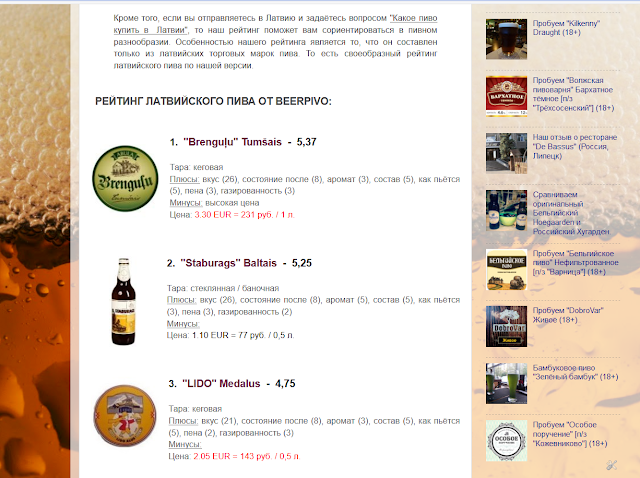The height and width of the screenshot is (478, 640).
Task: Tap the Kilkenny Draught post thumbnail
Action: 506,36
